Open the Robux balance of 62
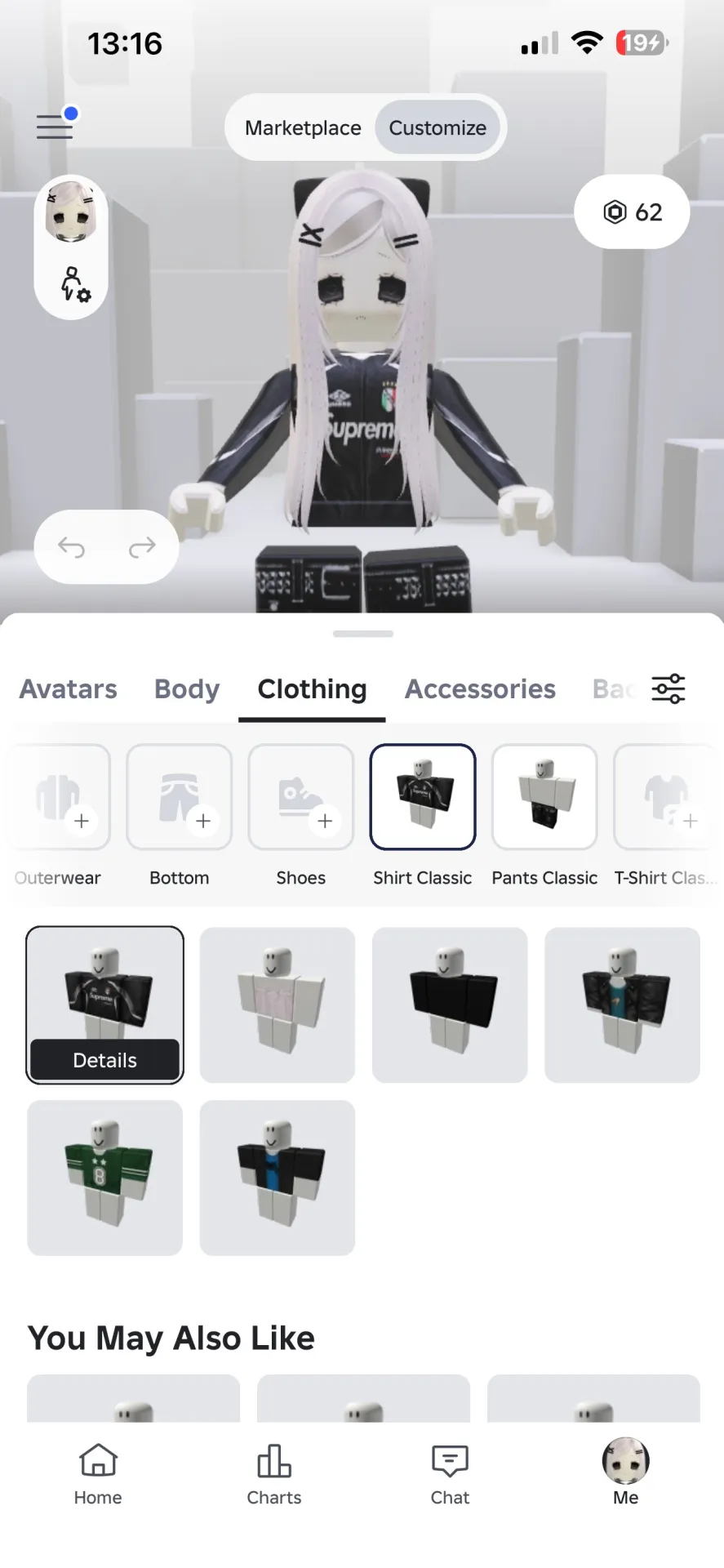 click(x=633, y=212)
